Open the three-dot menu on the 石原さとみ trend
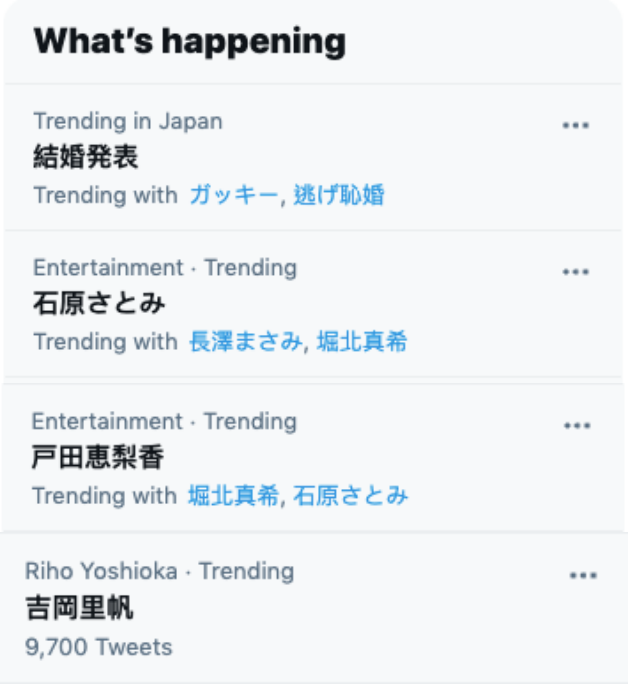 pyautogui.click(x=575, y=271)
